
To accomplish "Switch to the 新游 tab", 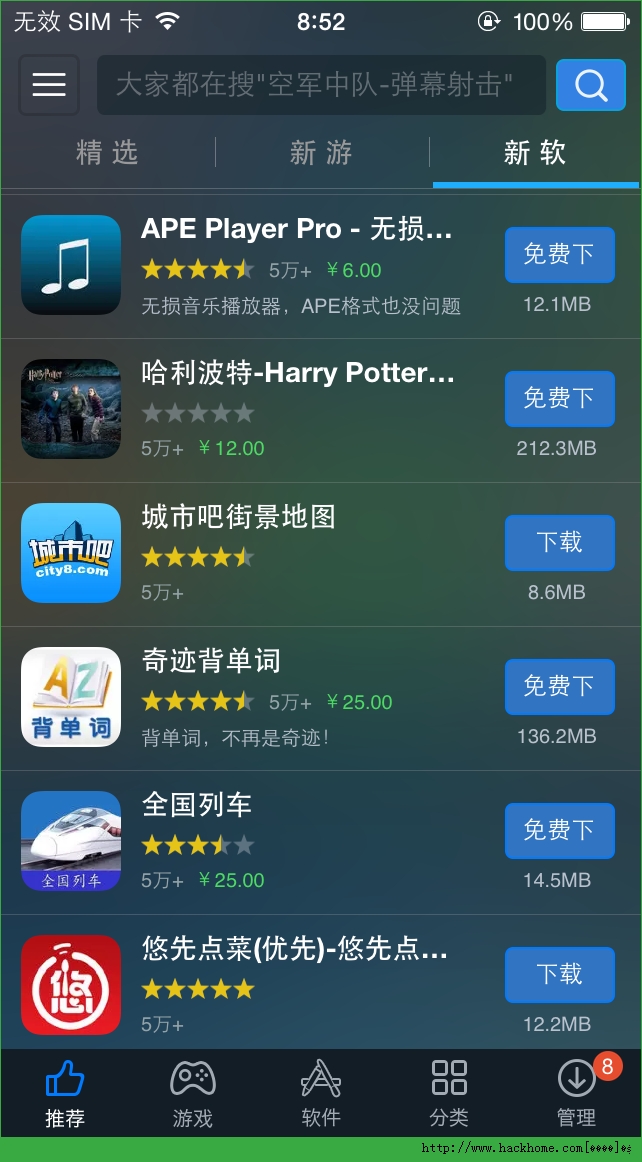I will tap(321, 153).
